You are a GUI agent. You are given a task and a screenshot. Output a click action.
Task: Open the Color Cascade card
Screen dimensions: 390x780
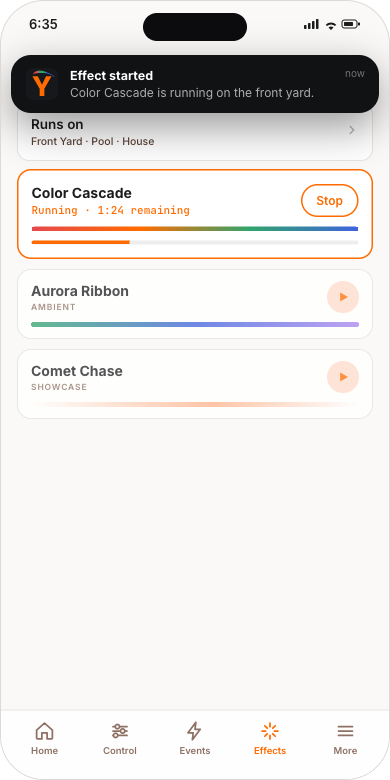195,214
